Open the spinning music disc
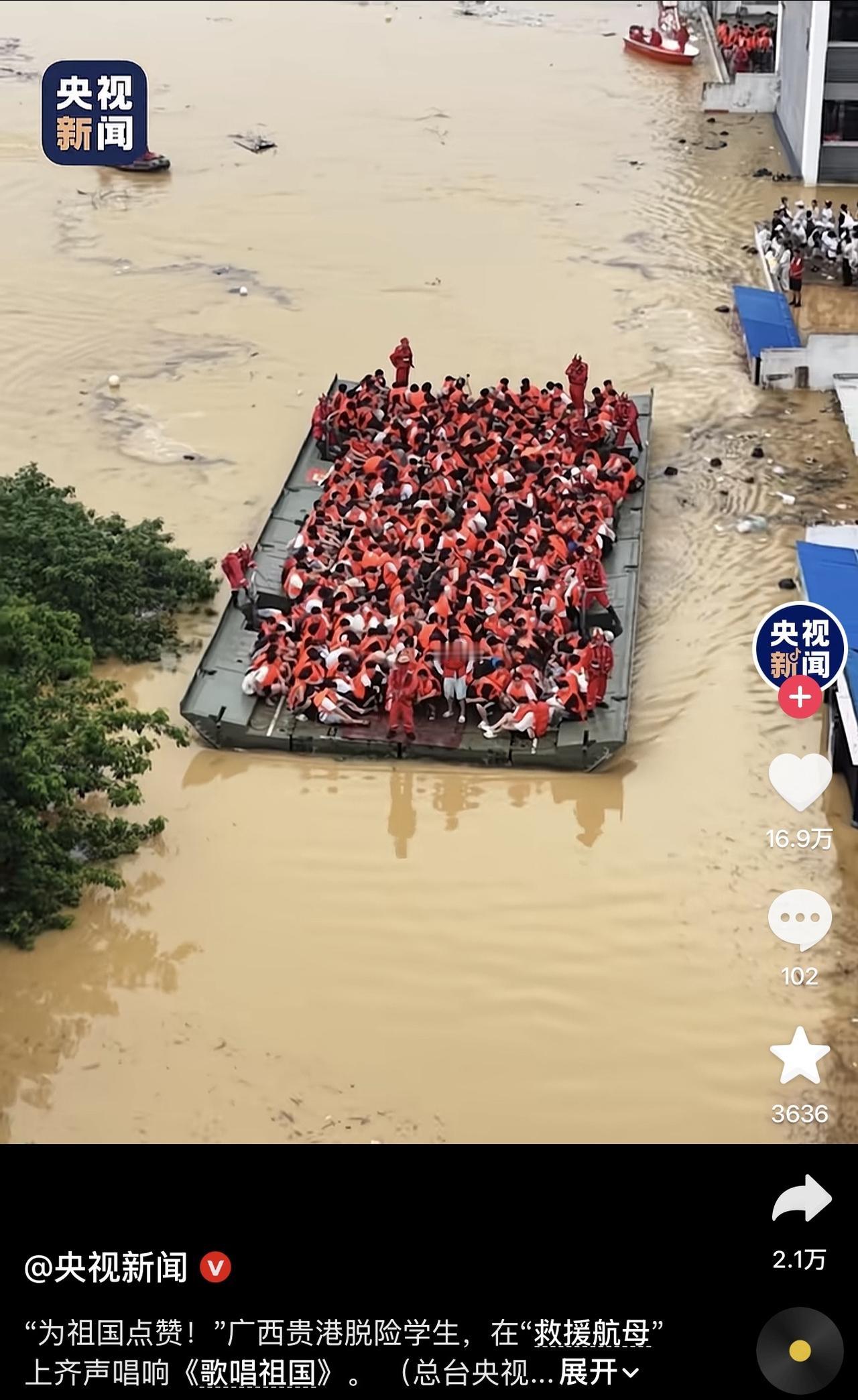 pyautogui.click(x=800, y=1351)
